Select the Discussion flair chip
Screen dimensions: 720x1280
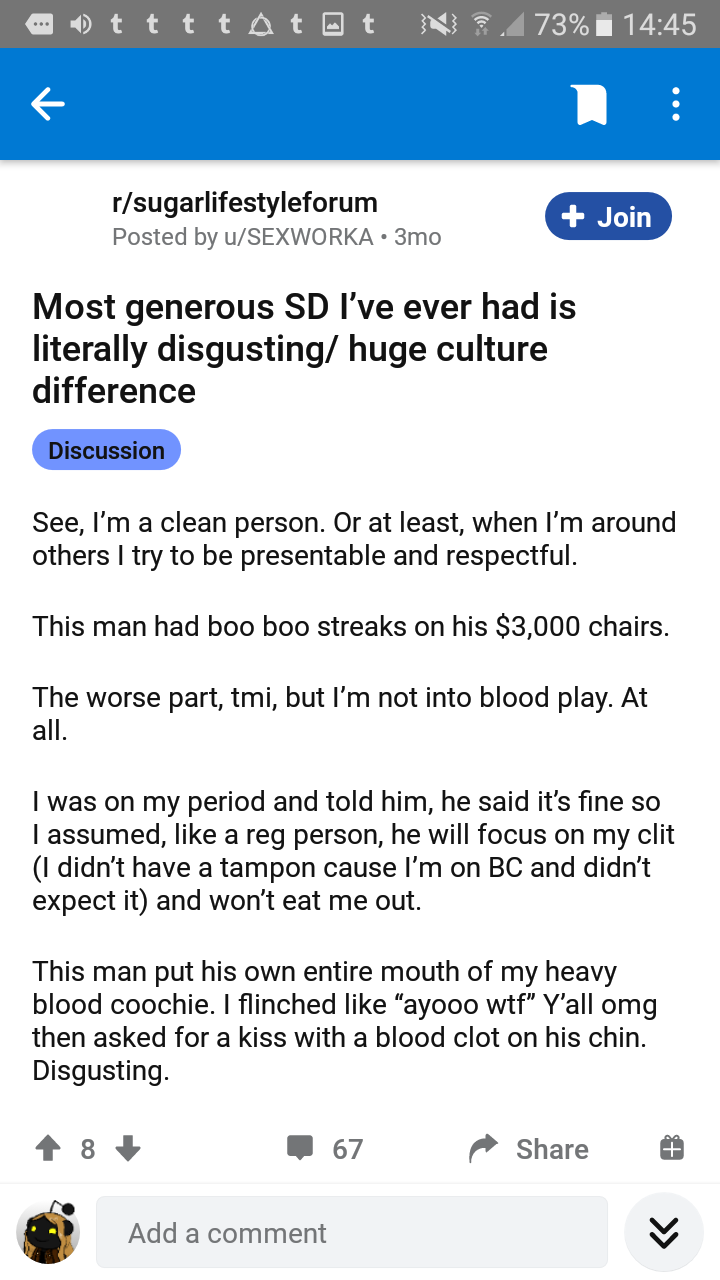(106, 450)
